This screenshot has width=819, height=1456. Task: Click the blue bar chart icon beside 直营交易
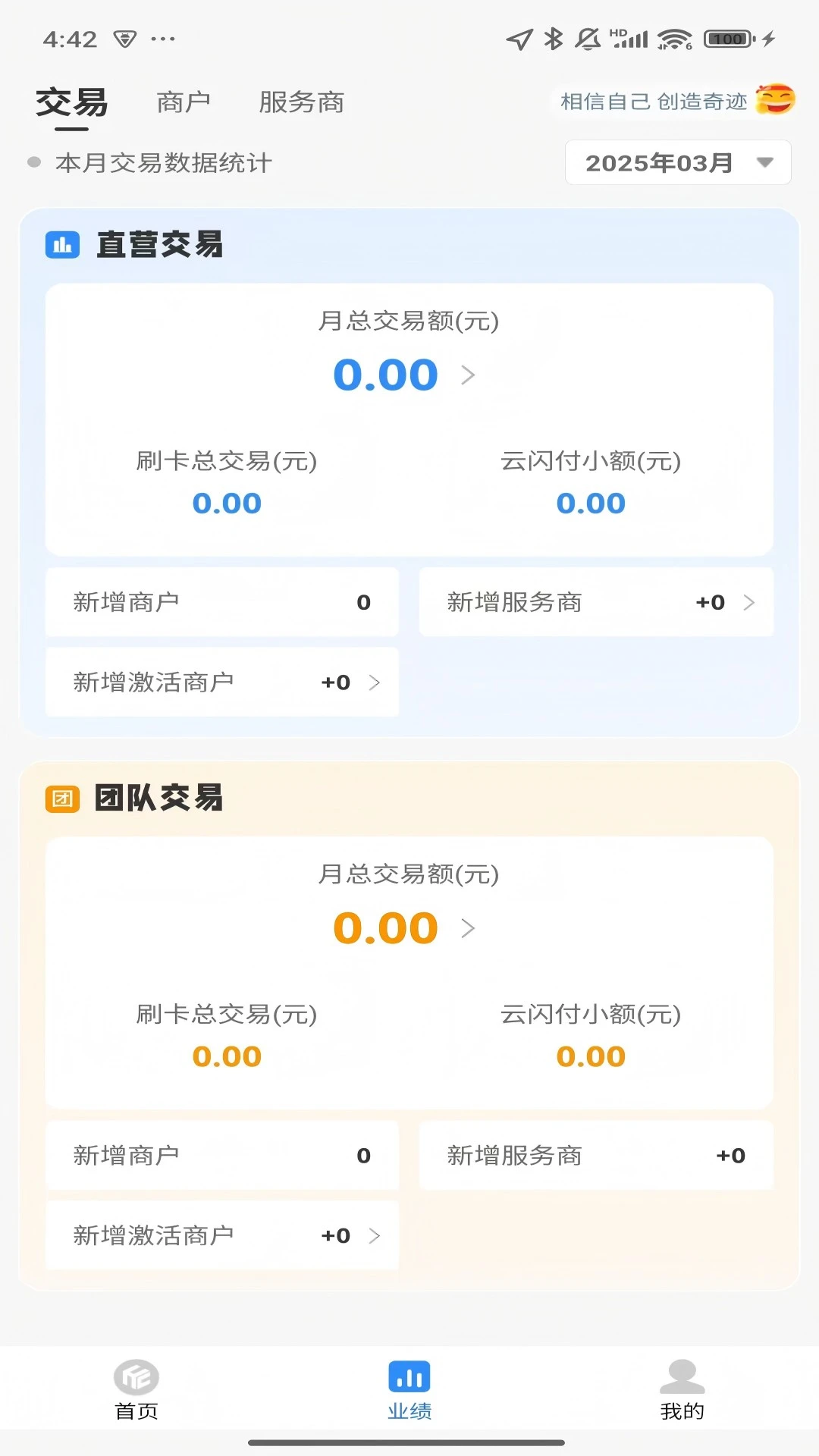(x=62, y=244)
